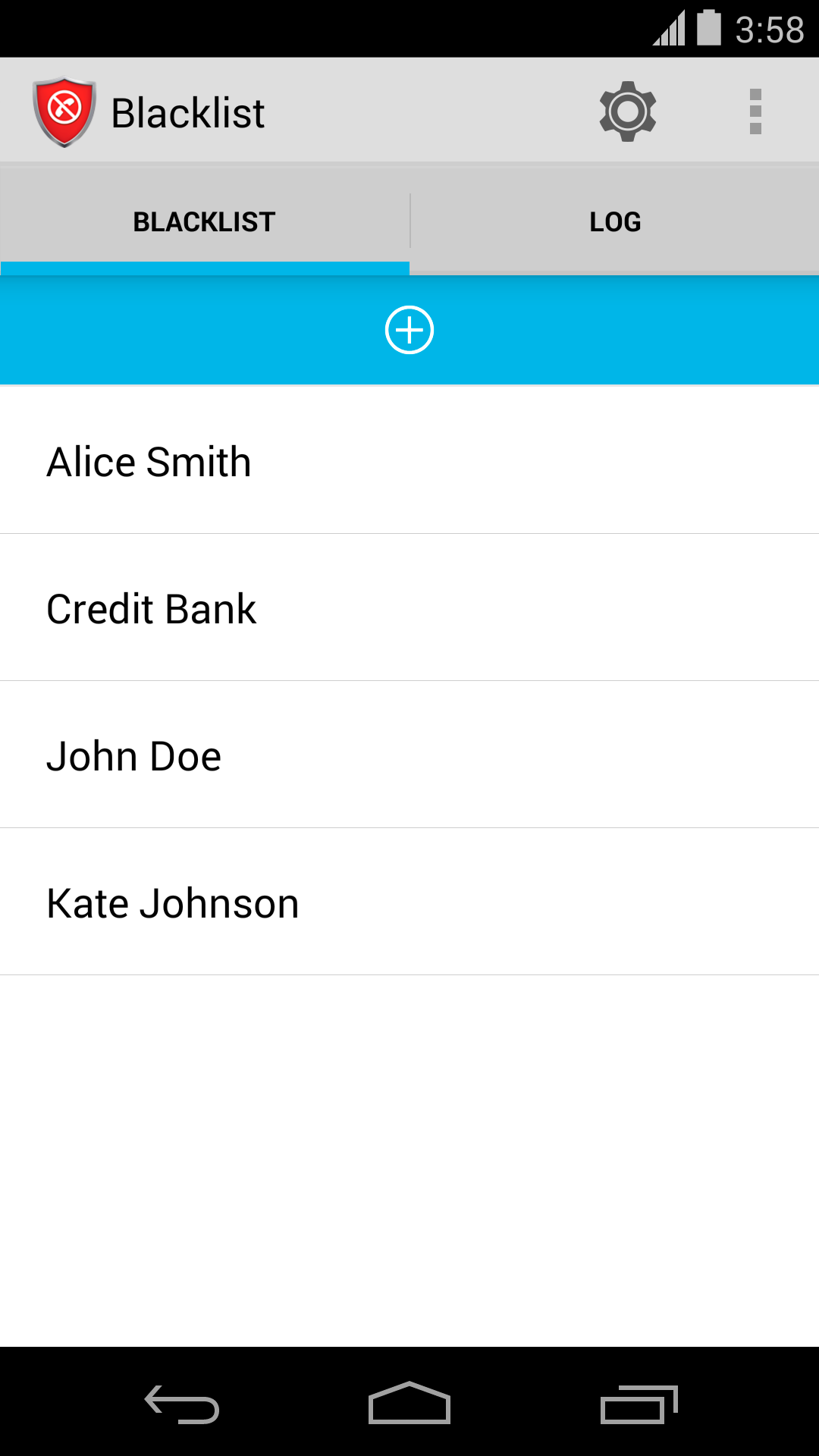Open the overflow menu
Screen dimensions: 819x1456
point(755,111)
